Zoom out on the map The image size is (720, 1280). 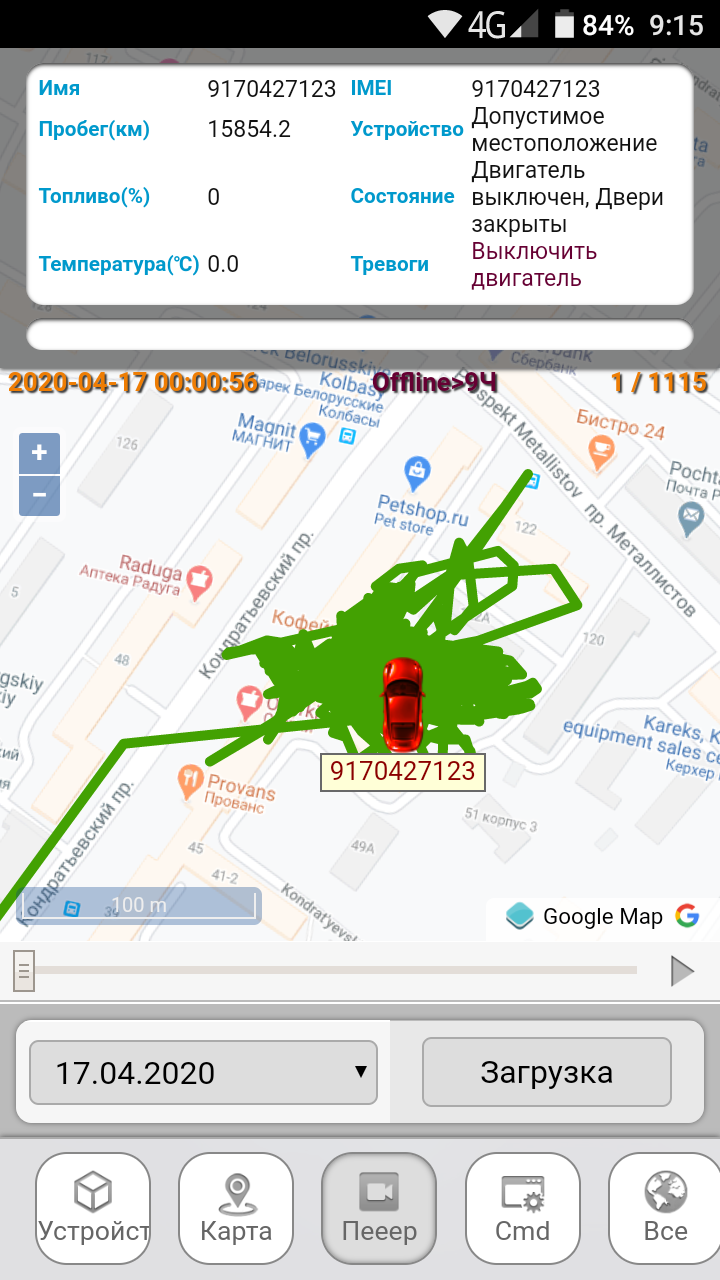click(x=40, y=495)
